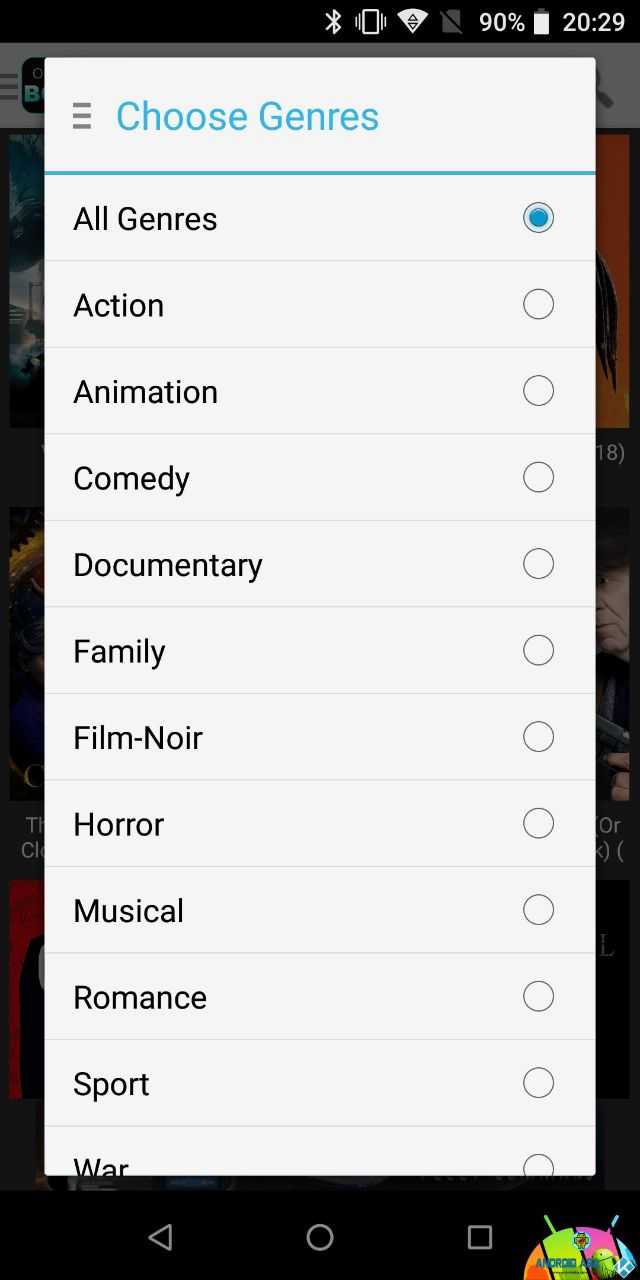Tap the system home button
Screen dimensions: 640x1280
tap(320, 1237)
